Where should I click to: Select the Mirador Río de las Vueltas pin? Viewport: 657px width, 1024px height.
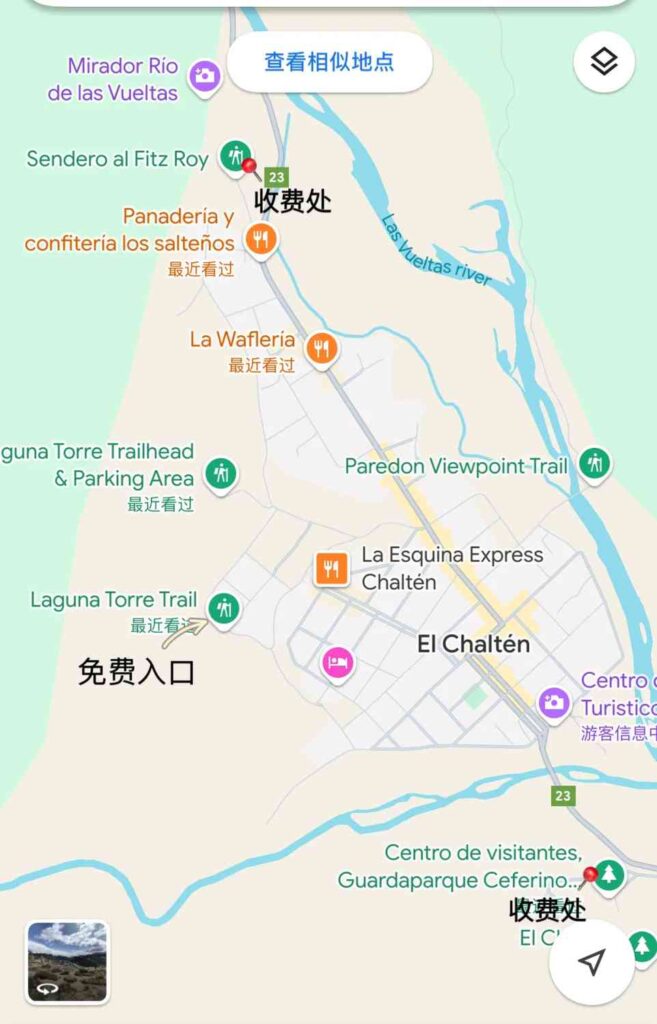pyautogui.click(x=205, y=76)
